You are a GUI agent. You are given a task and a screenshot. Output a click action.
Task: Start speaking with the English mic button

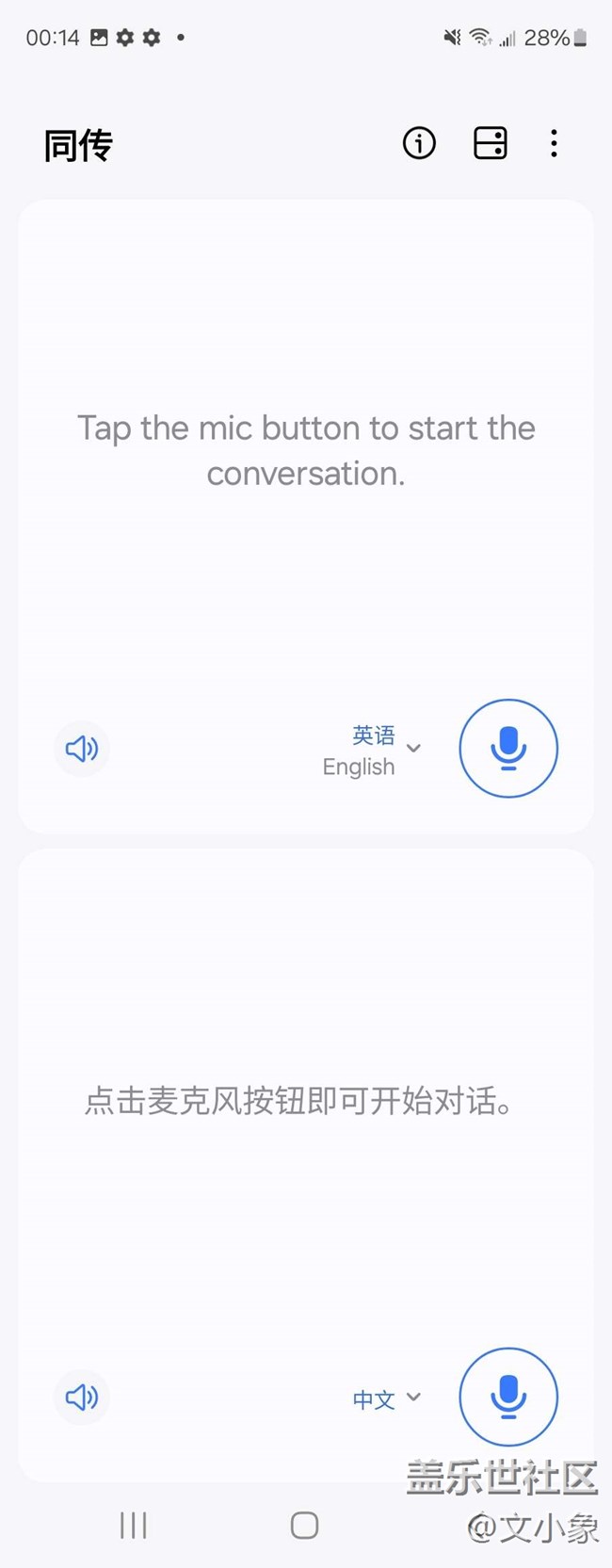point(508,749)
